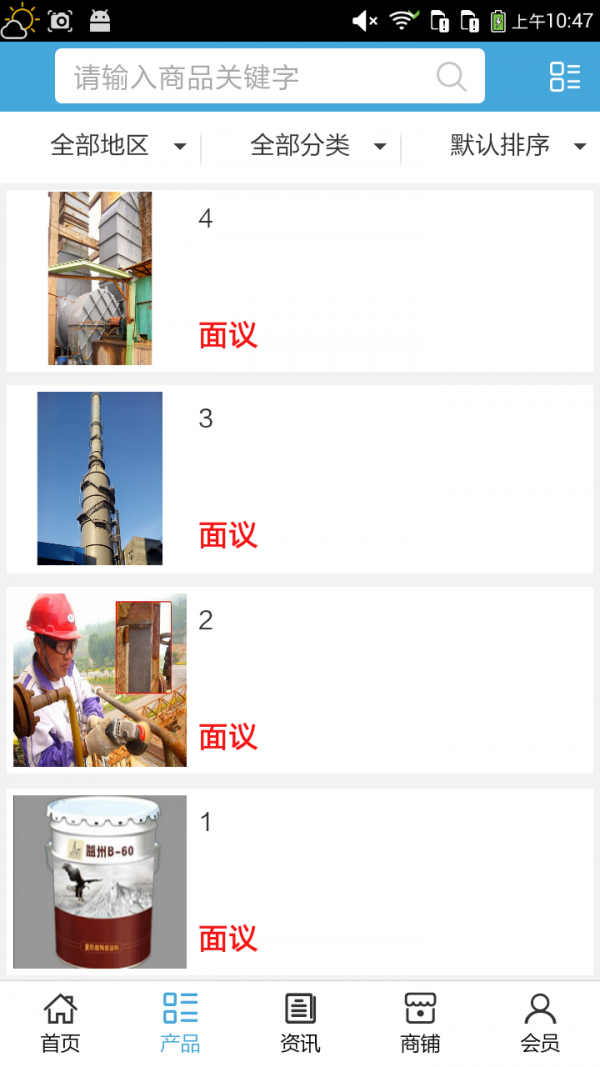The height and width of the screenshot is (1067, 600).
Task: View product 1 listing
Action: pos(300,882)
